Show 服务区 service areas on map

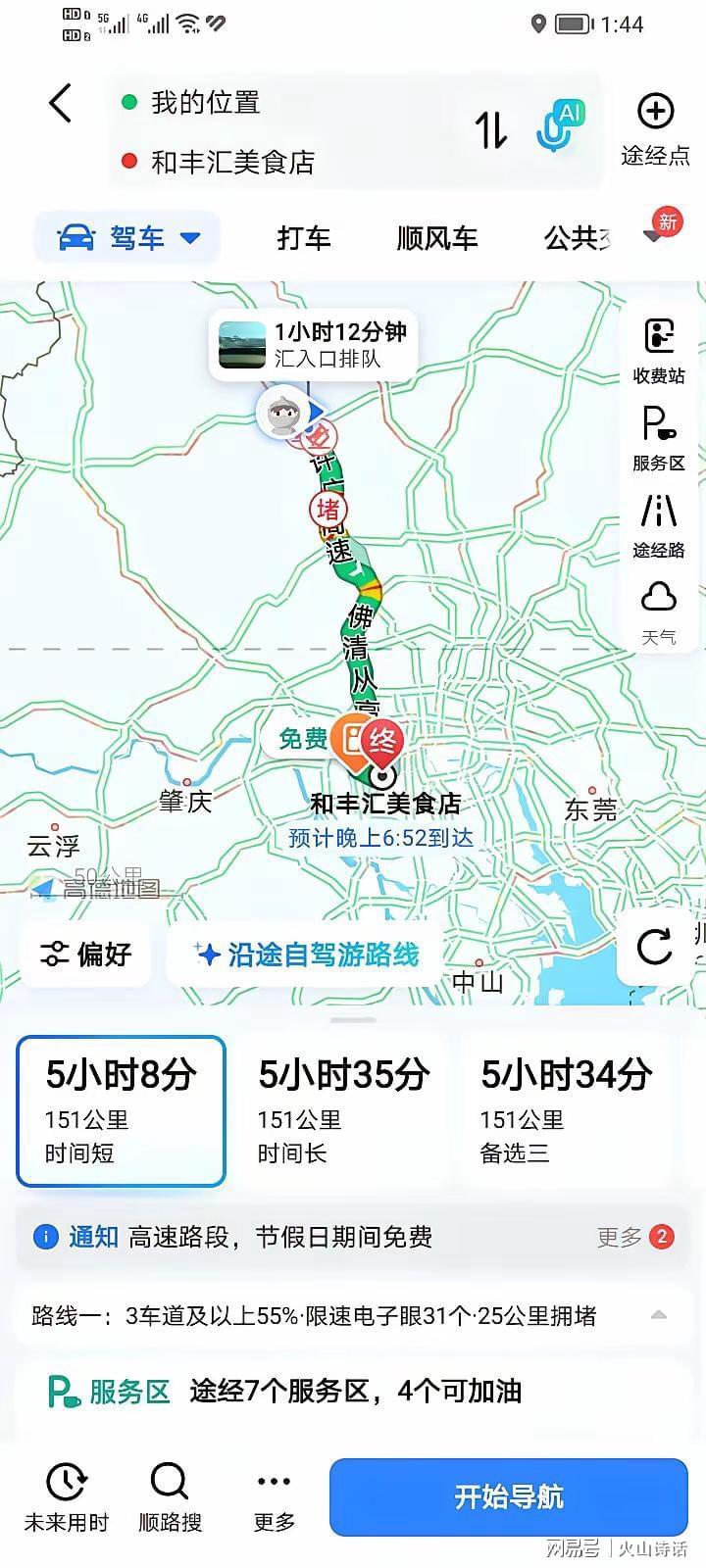click(x=658, y=438)
